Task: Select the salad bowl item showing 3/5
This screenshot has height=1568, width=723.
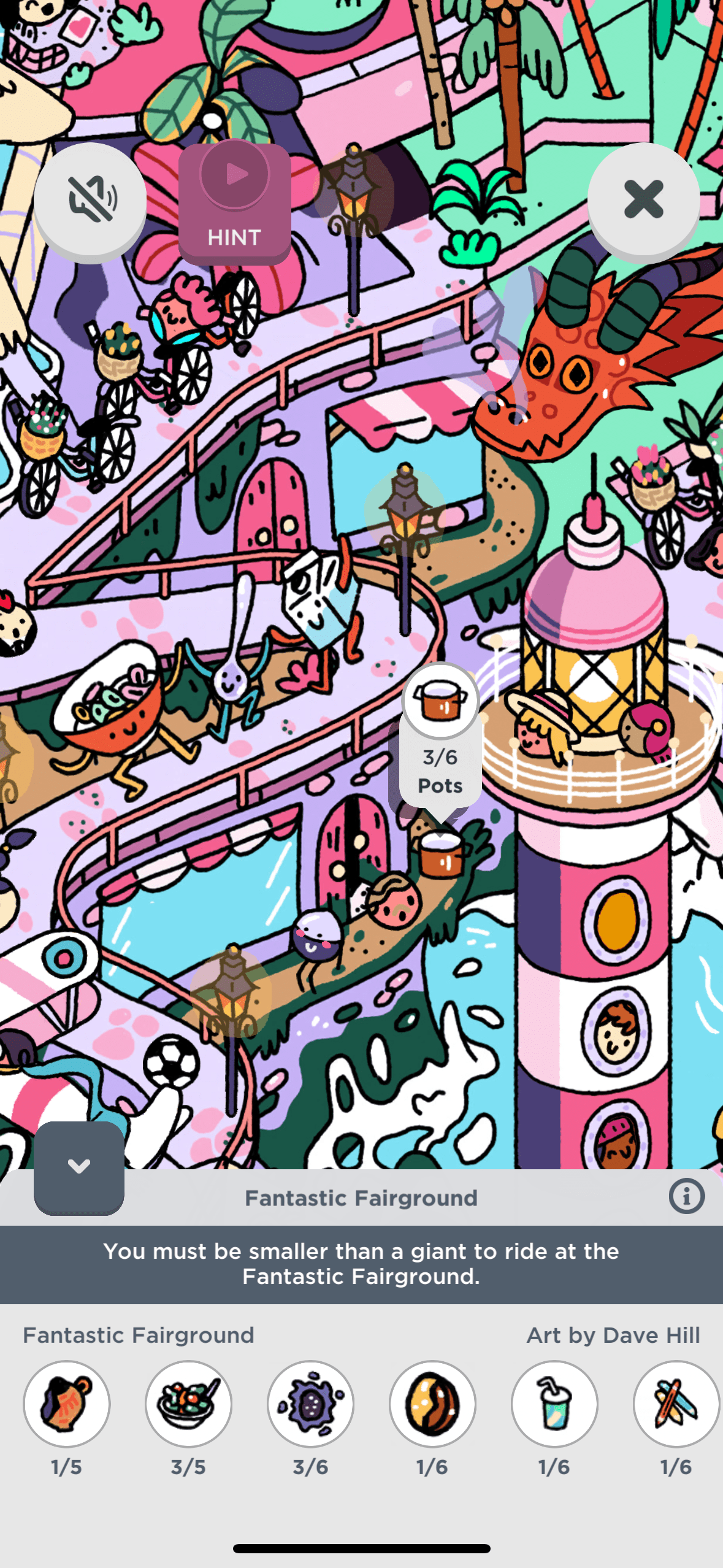Action: 188,1404
